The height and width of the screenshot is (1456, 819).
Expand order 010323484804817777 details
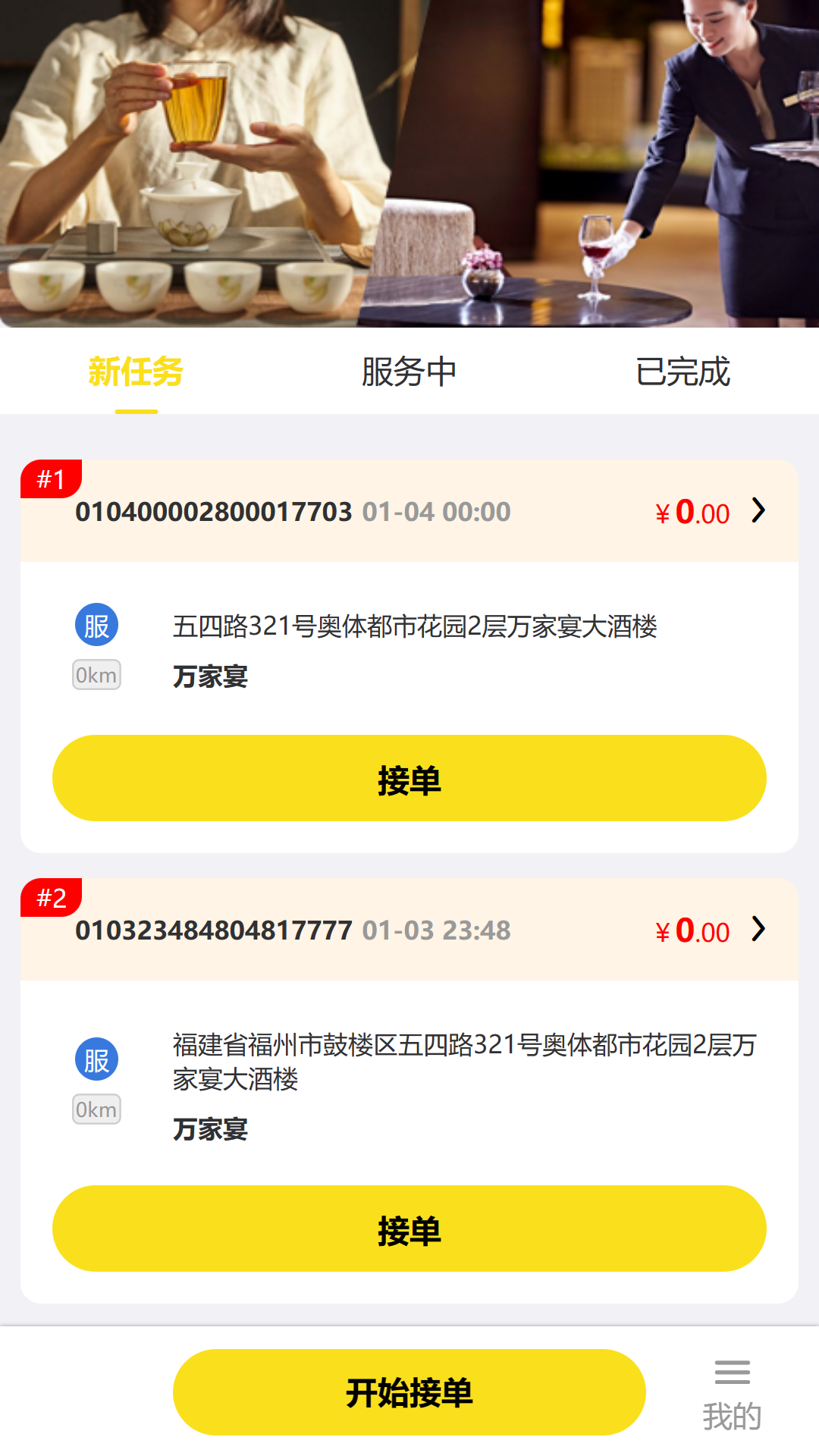point(758,929)
